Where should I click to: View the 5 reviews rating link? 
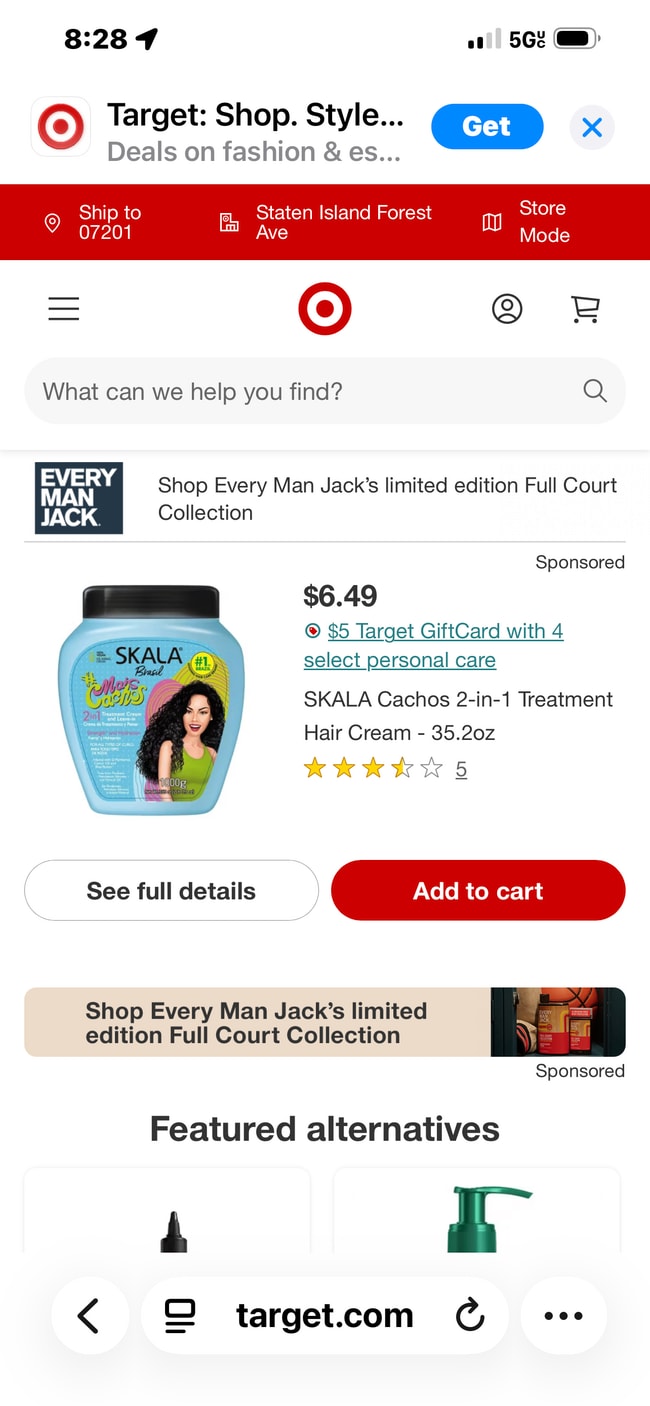click(460, 769)
